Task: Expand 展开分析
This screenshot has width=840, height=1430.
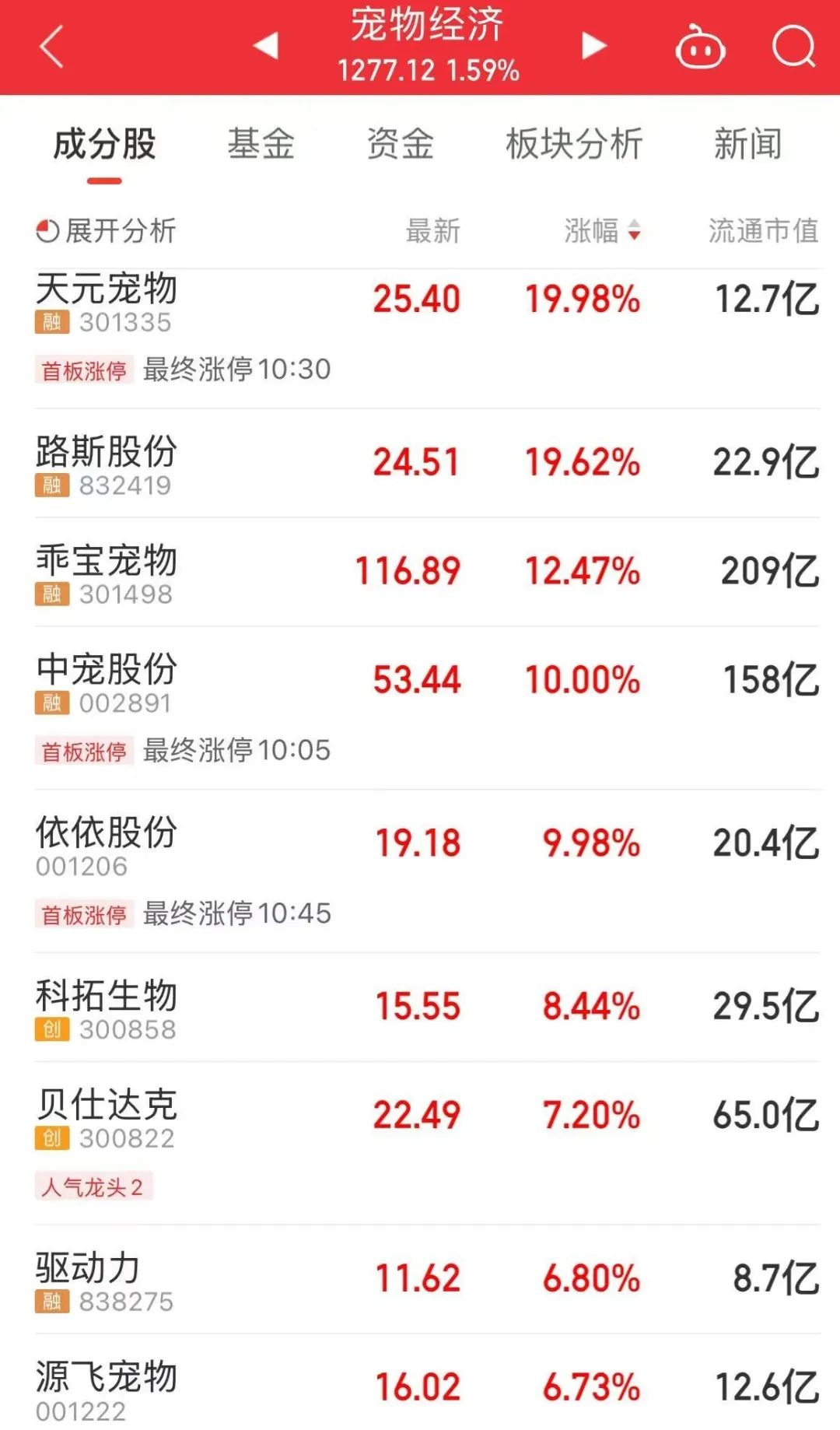Action: (x=107, y=230)
